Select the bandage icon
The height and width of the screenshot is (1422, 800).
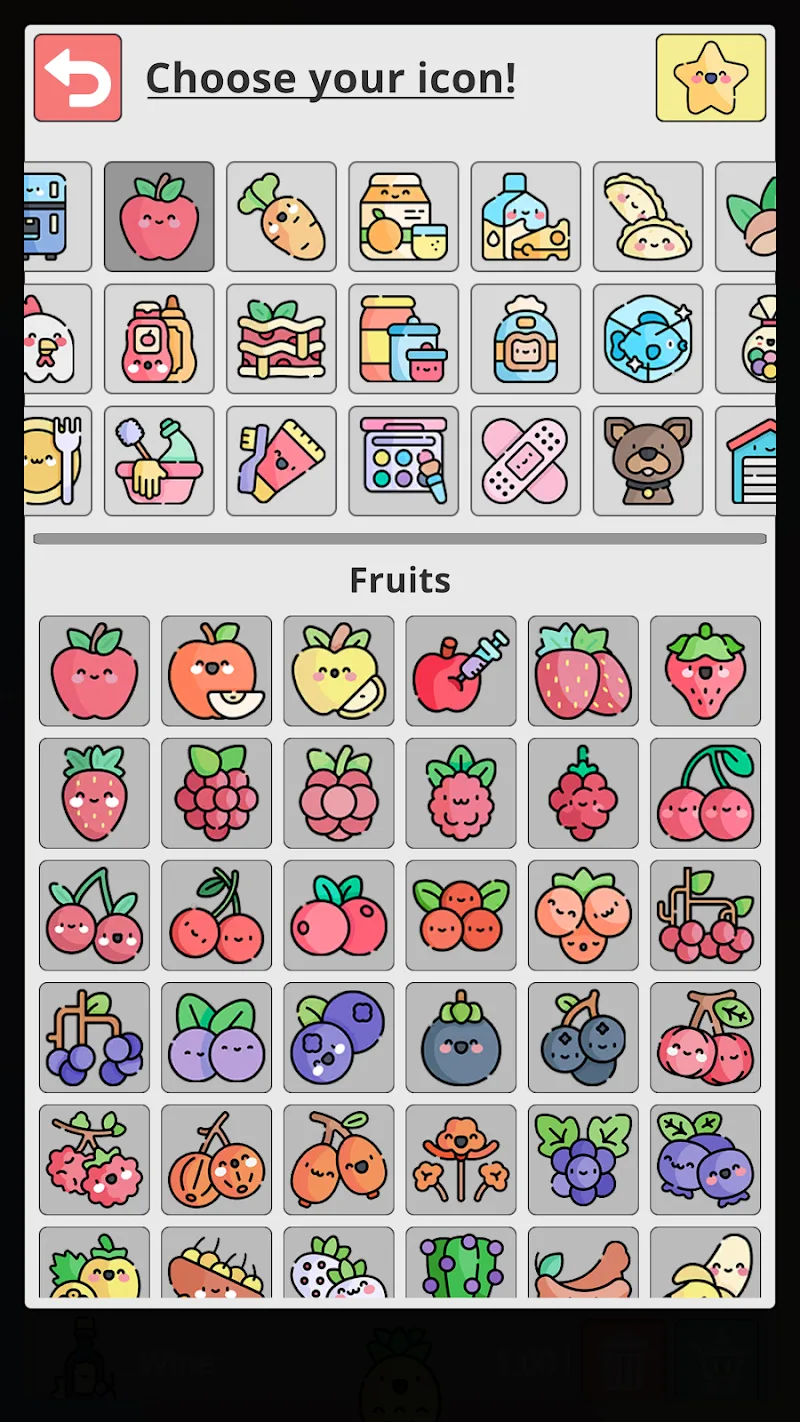point(525,462)
